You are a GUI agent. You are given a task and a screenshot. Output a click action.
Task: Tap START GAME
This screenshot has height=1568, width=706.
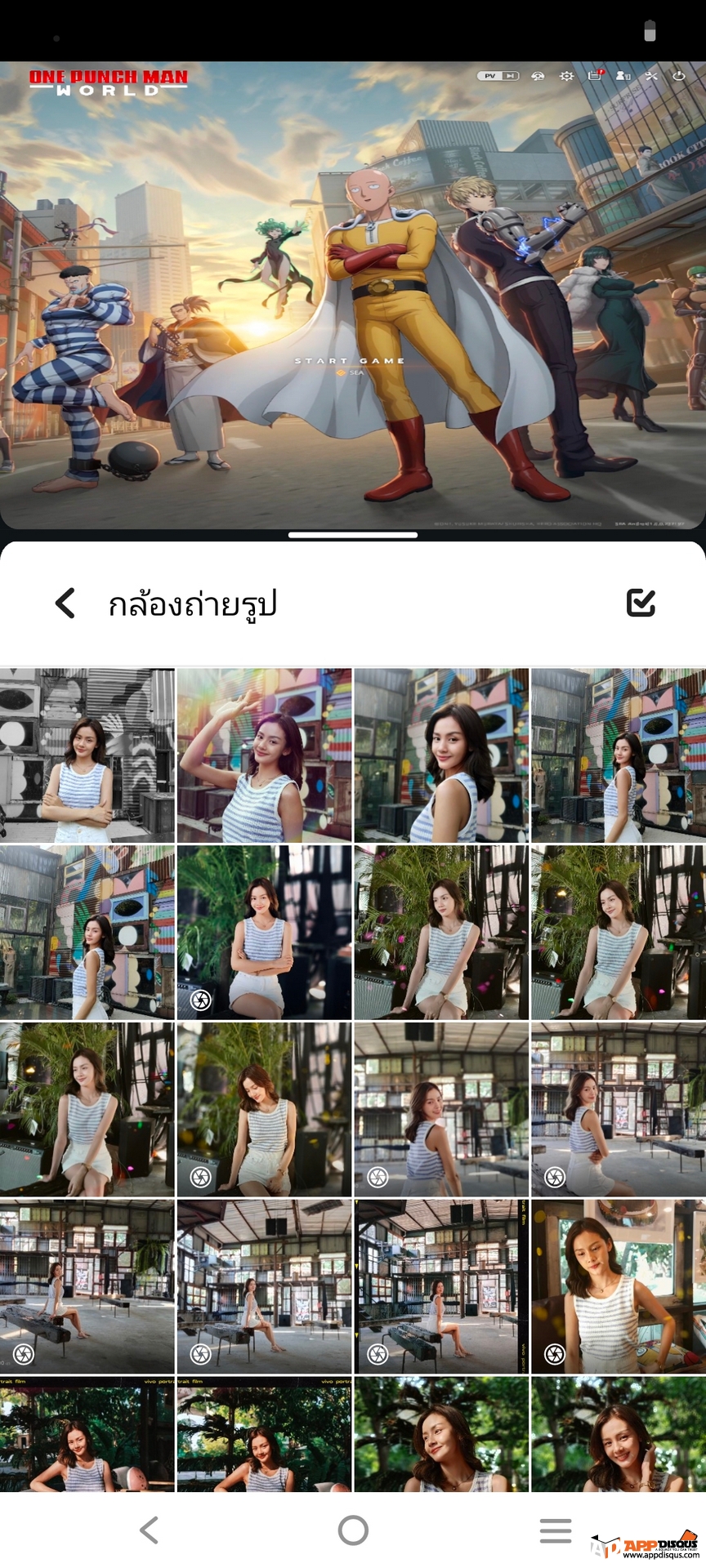point(350,361)
